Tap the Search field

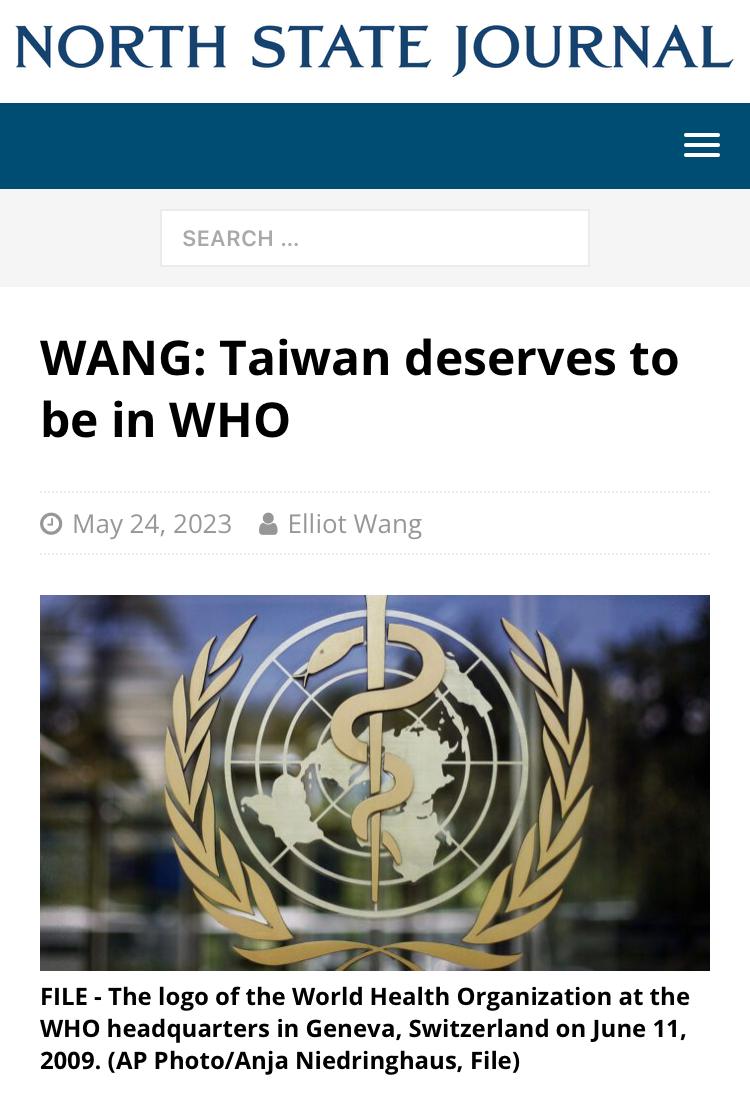[375, 238]
